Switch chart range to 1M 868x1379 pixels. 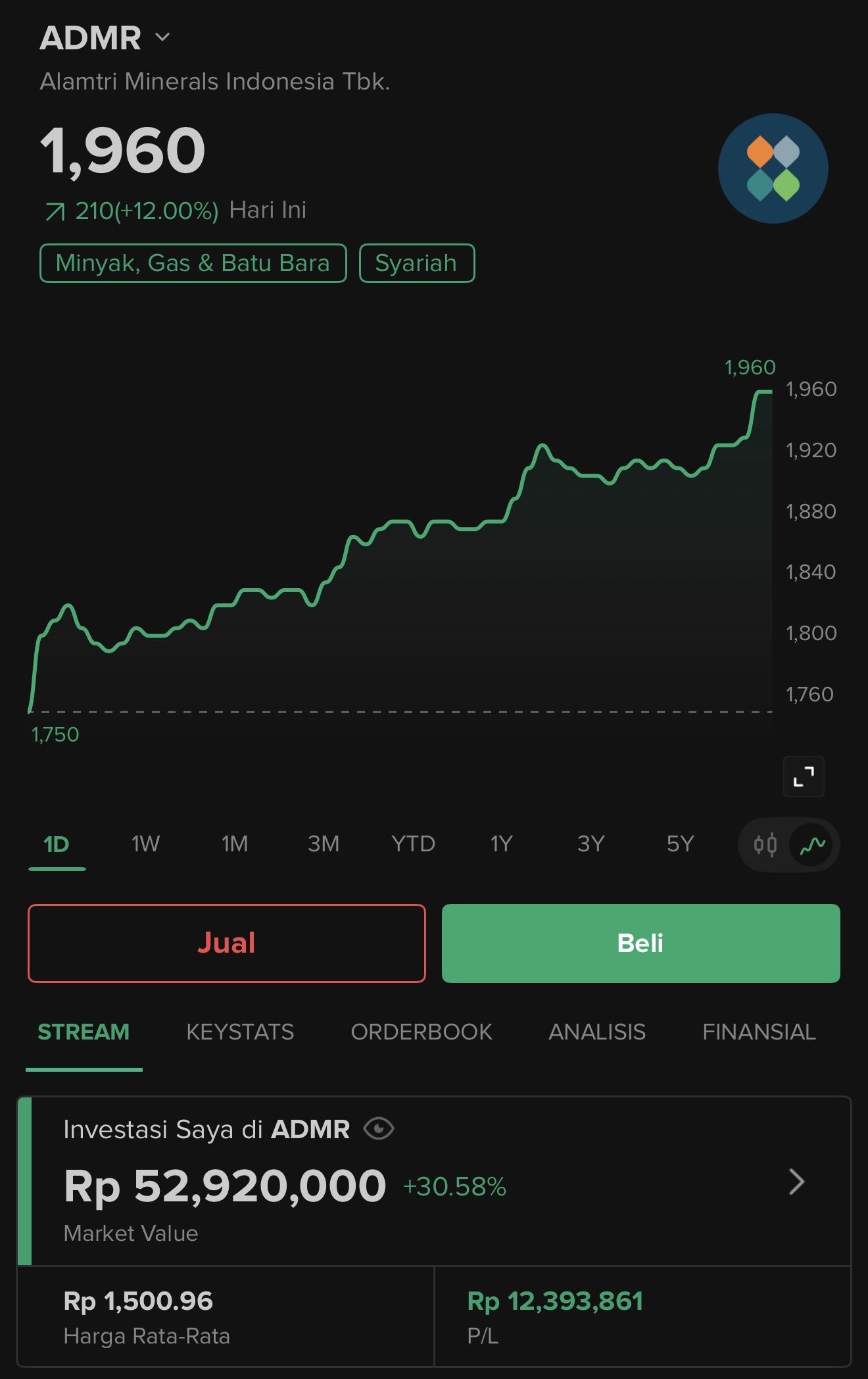pos(235,844)
